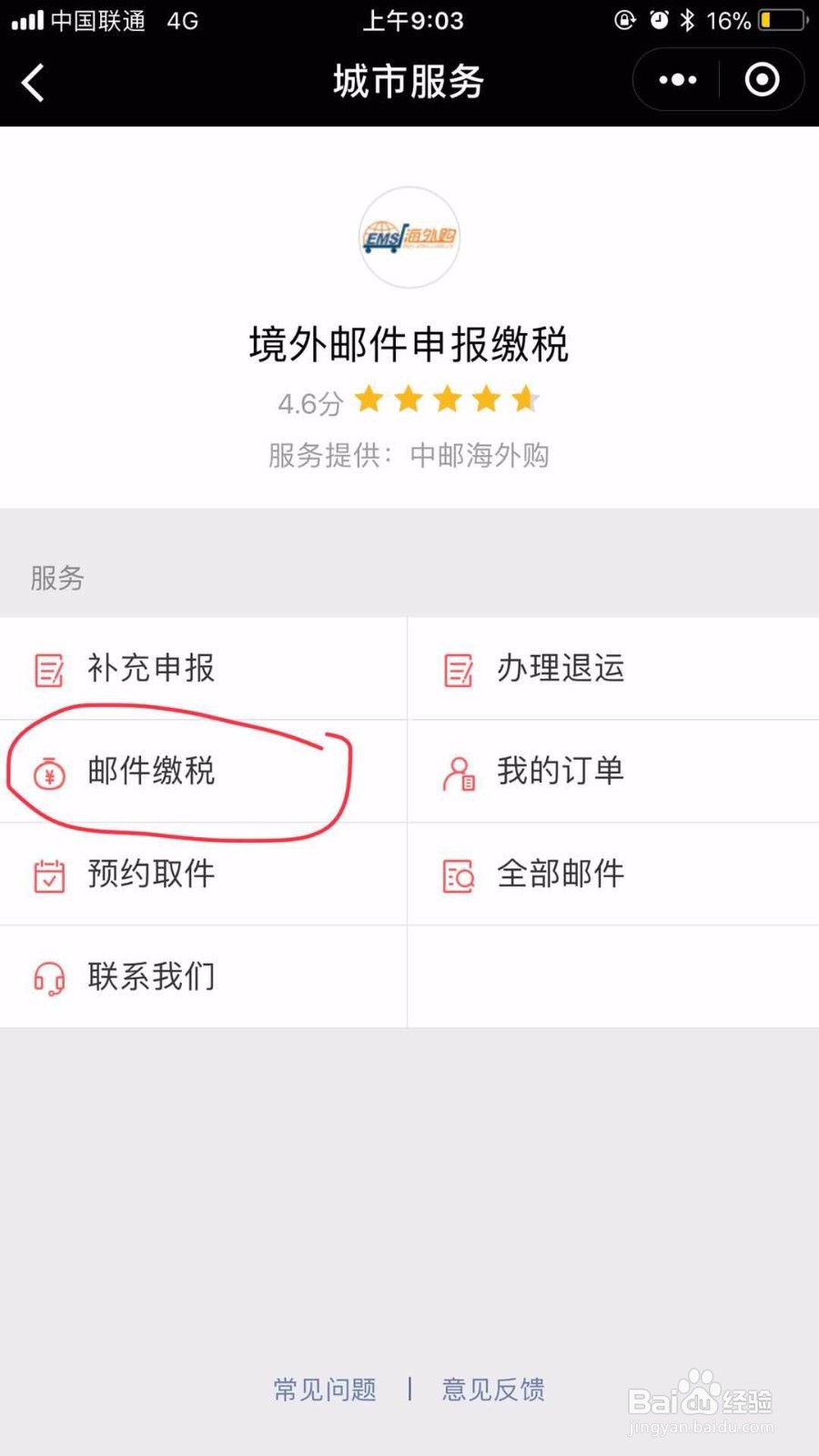Tap the 中邮海外购 service provider text
The height and width of the screenshot is (1456, 819).
[x=480, y=455]
